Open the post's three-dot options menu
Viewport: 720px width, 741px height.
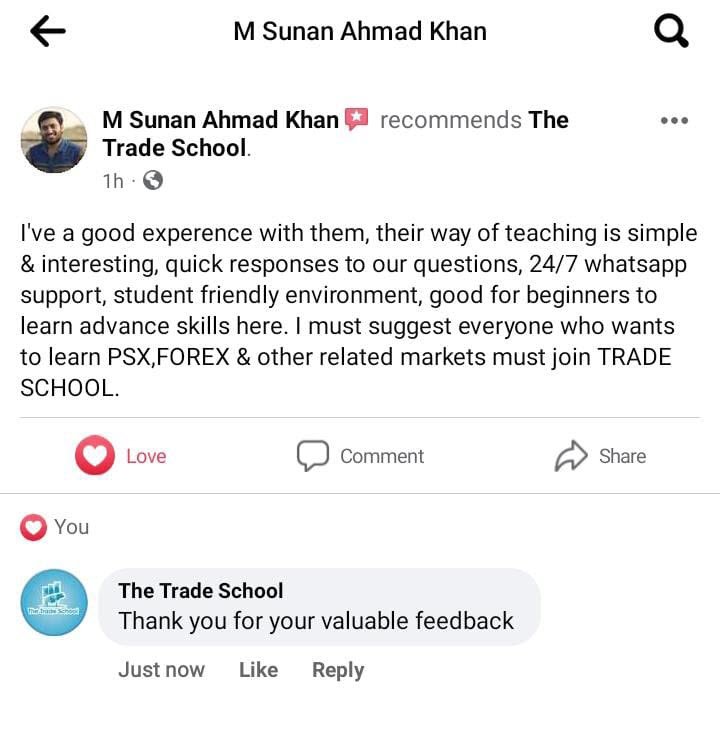[x=674, y=121]
